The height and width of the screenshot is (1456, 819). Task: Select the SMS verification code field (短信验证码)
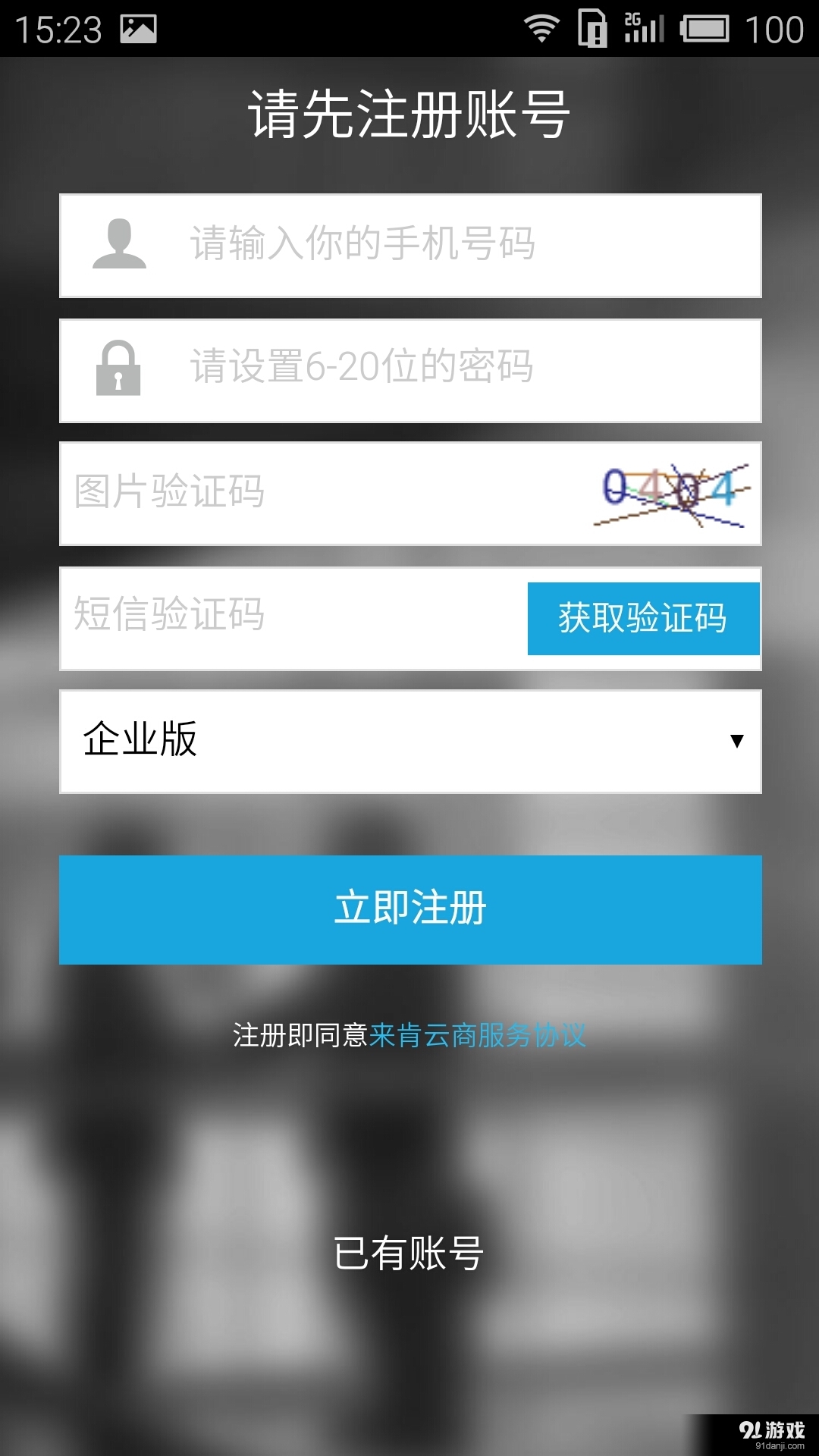pos(288,617)
